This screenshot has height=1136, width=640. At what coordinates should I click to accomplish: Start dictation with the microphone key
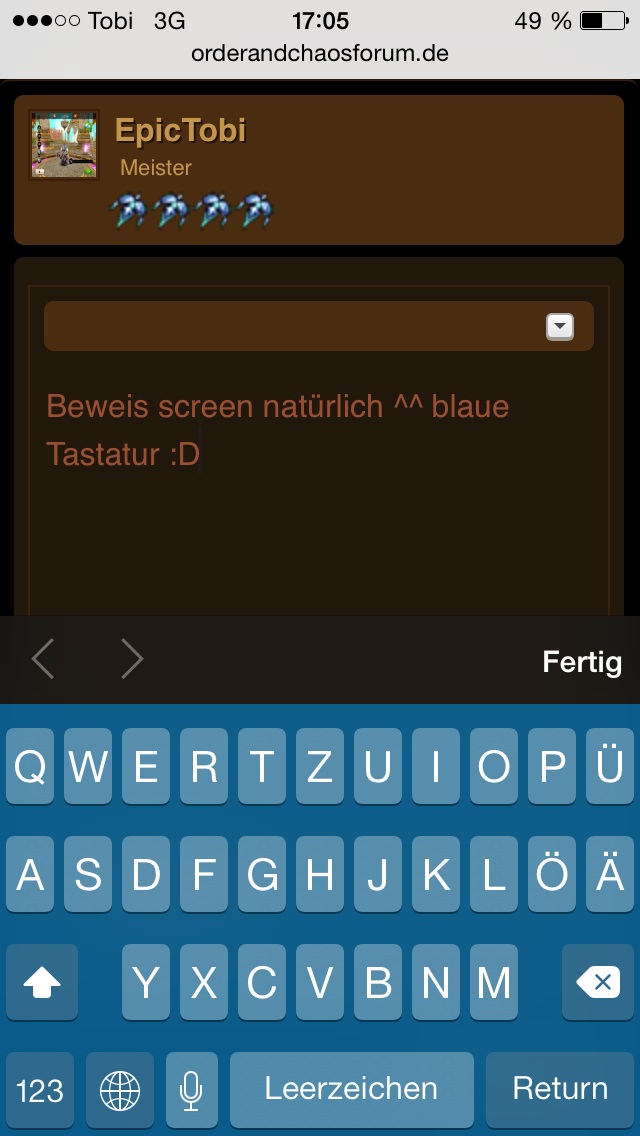[191, 1088]
